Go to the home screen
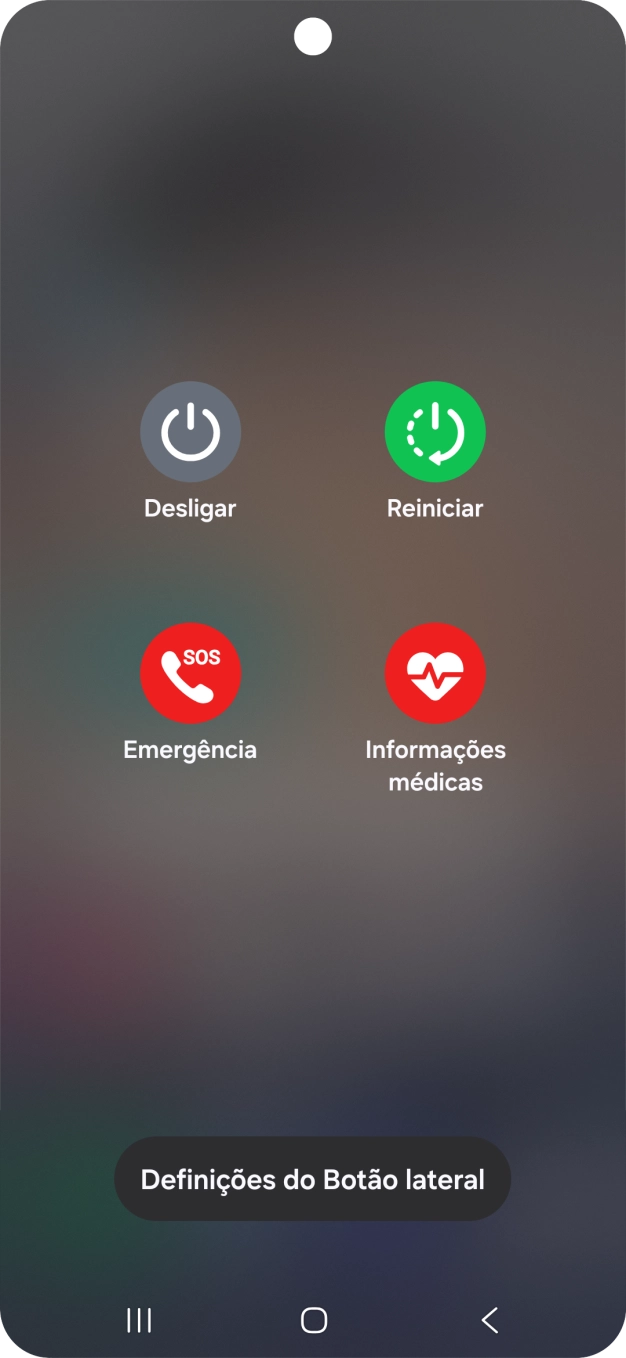 (x=313, y=1320)
